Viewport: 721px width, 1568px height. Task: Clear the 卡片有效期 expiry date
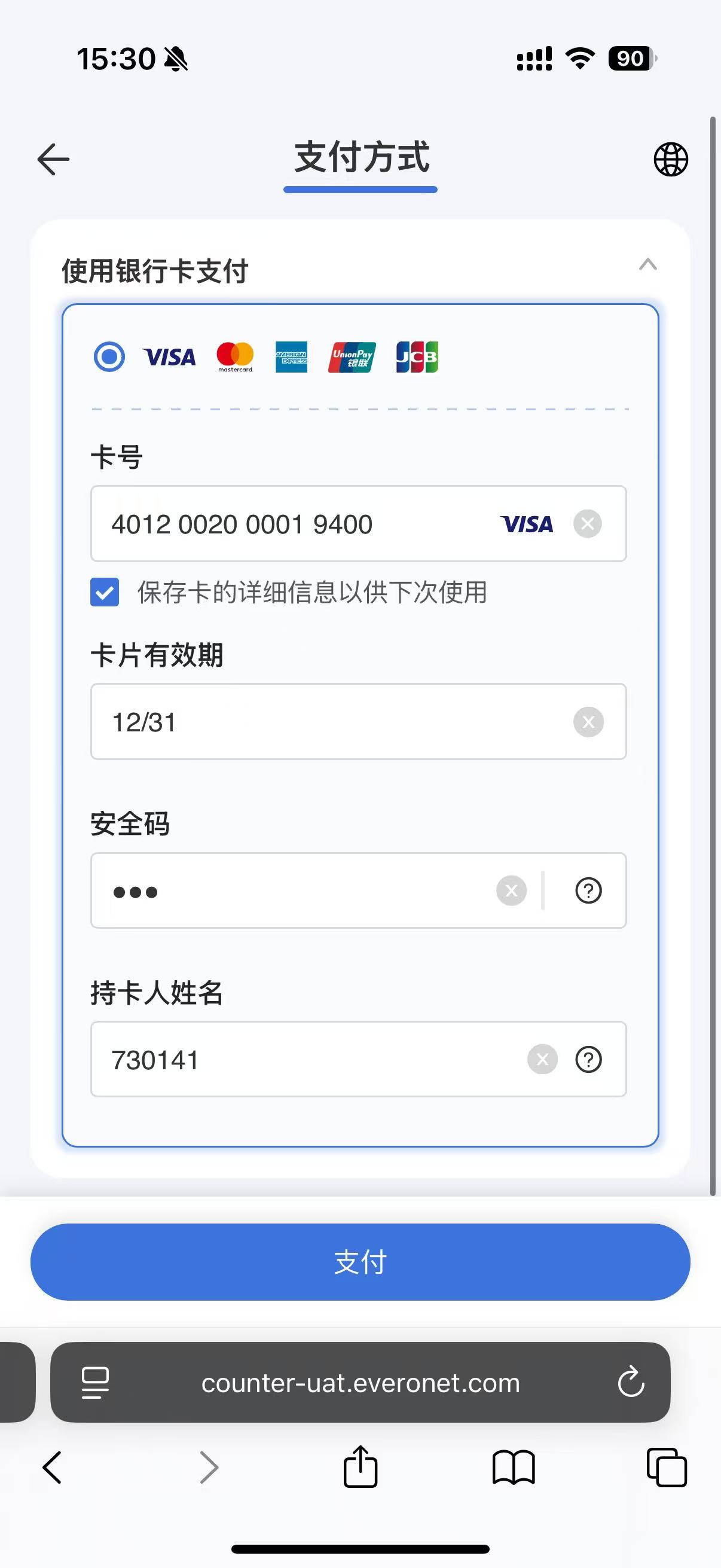(x=588, y=722)
